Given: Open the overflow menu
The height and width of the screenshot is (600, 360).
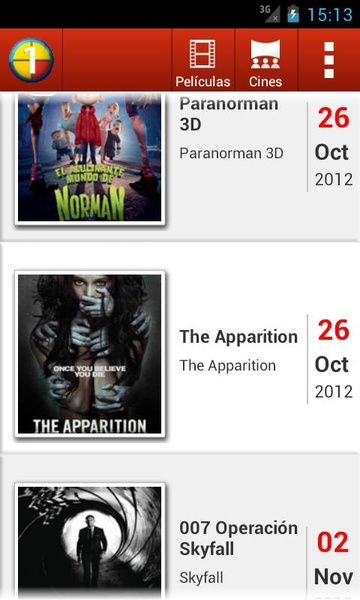Looking at the screenshot, I should [x=329, y=60].
